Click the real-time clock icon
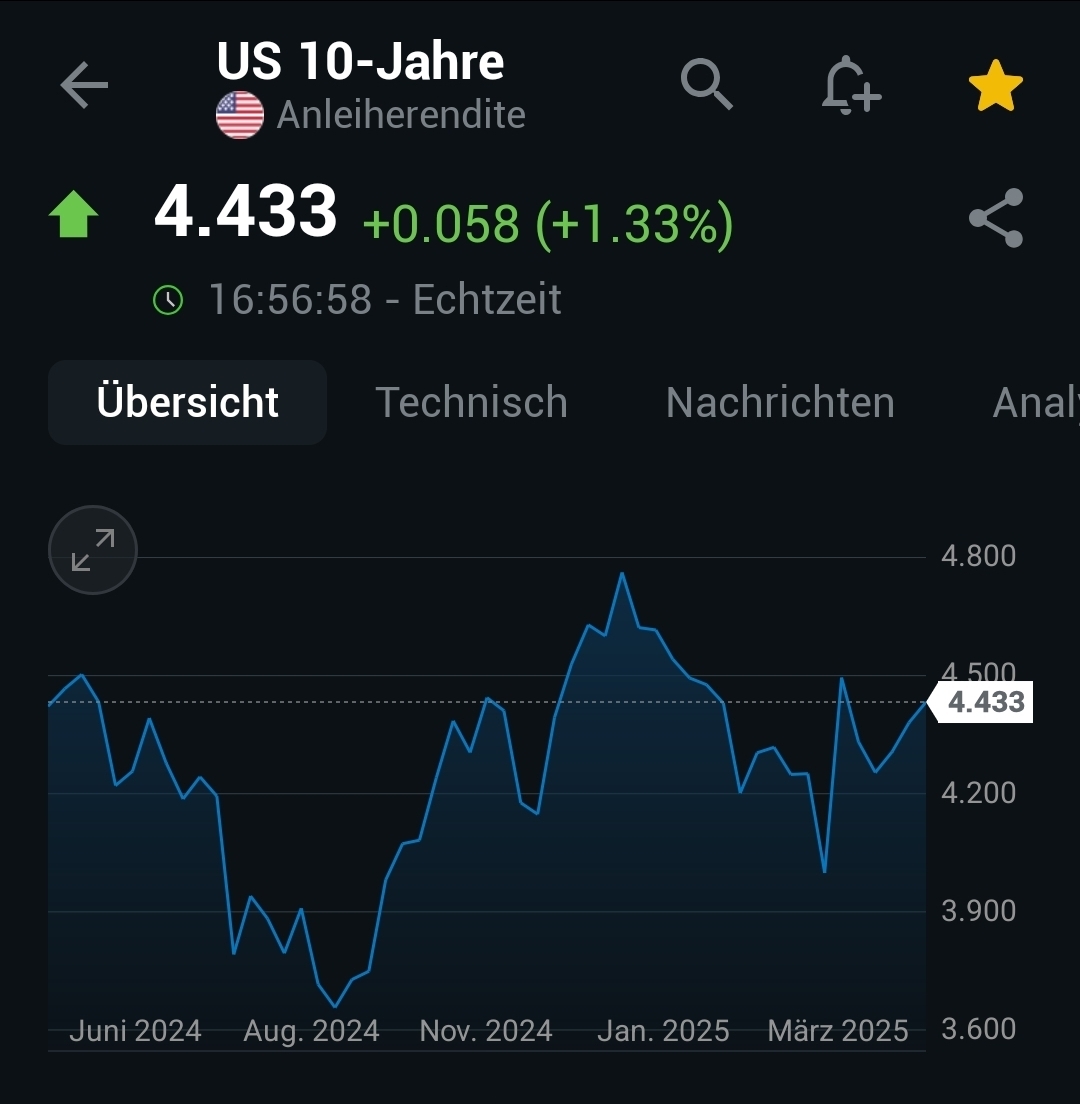Image resolution: width=1080 pixels, height=1104 pixels. (168, 298)
